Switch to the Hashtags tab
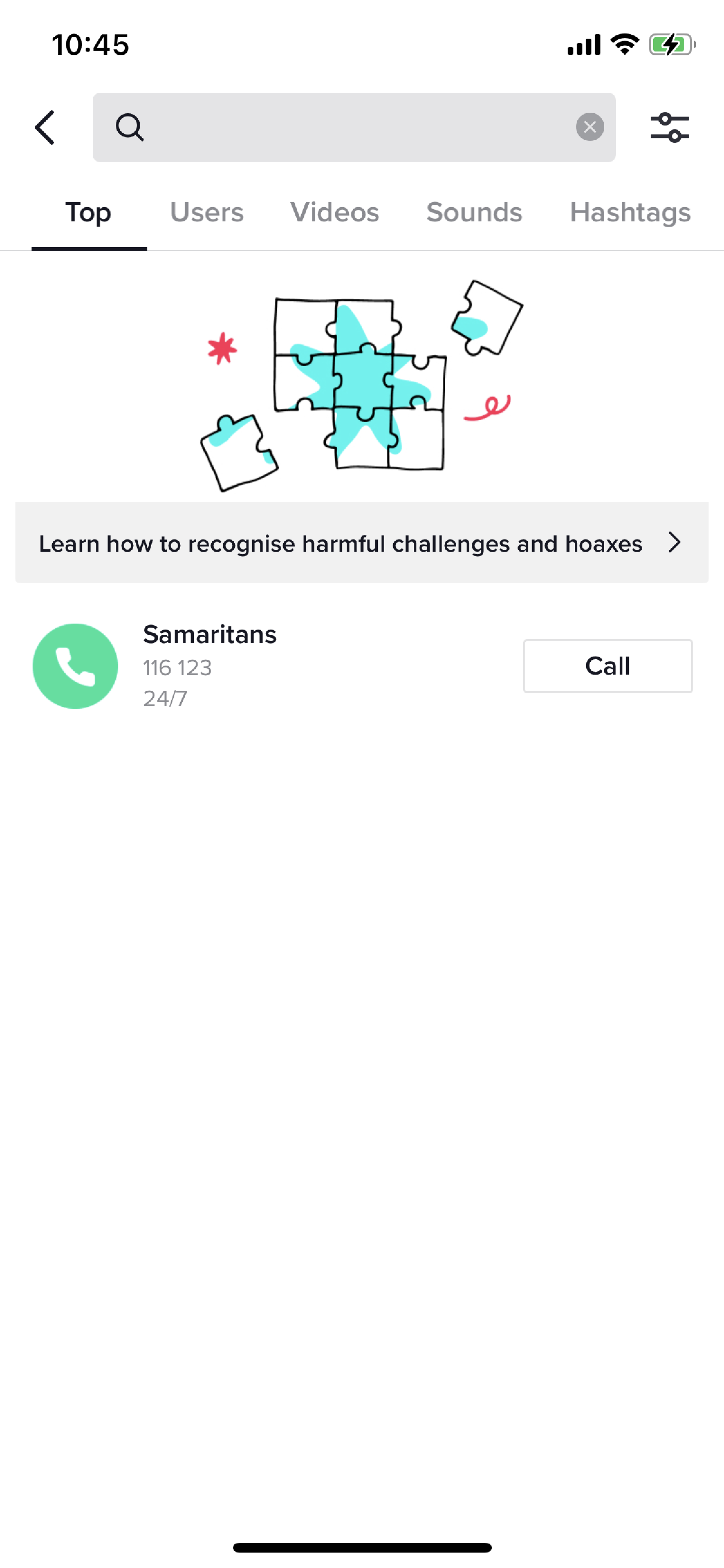724x1568 pixels. click(630, 212)
